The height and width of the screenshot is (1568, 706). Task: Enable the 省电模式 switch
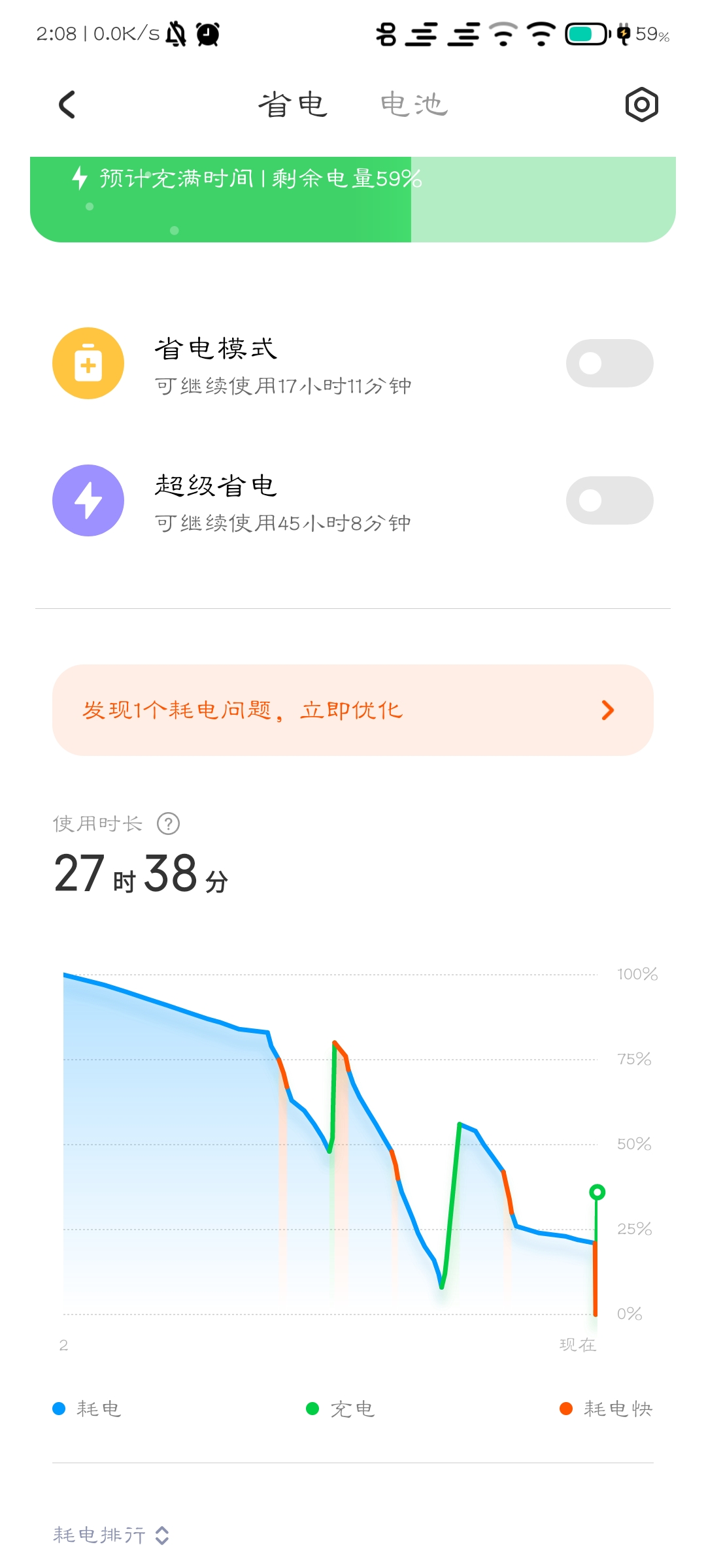(x=609, y=363)
